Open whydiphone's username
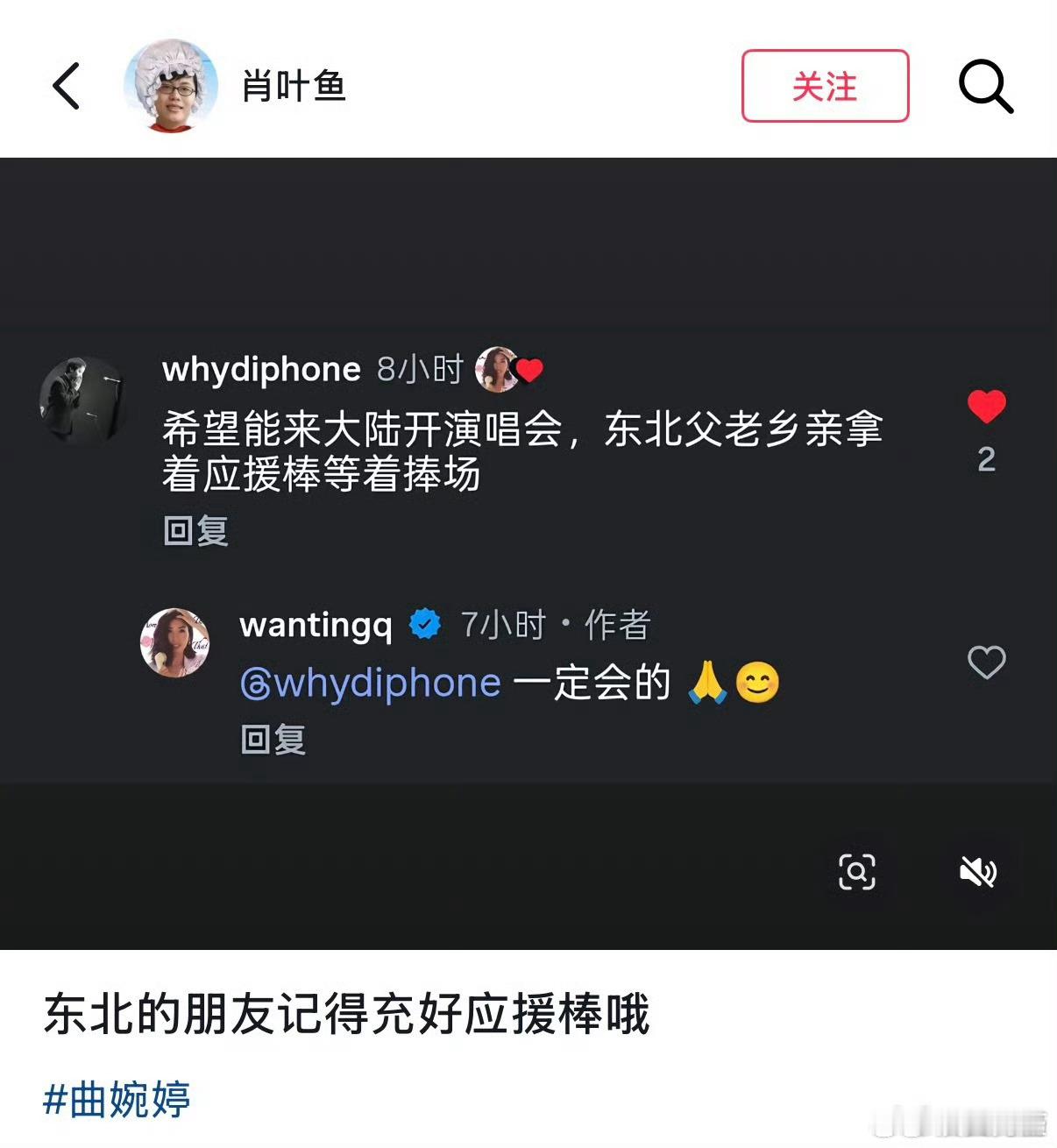1057x1148 pixels. tap(259, 368)
